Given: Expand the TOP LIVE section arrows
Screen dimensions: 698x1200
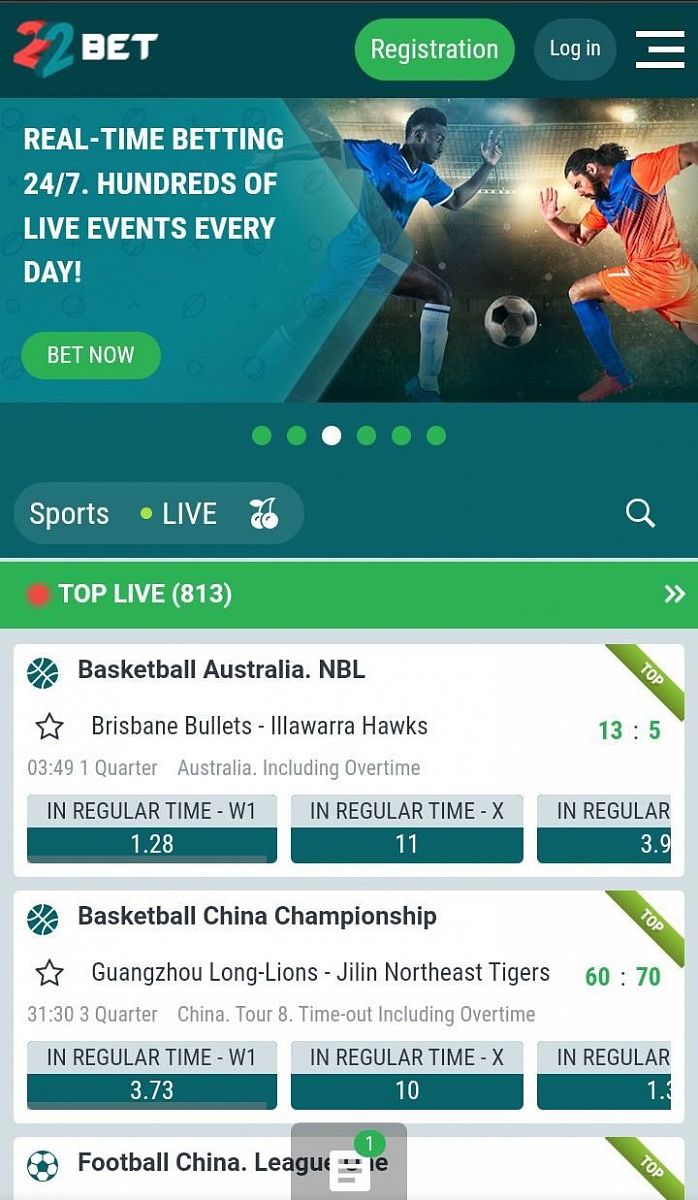Looking at the screenshot, I should 675,594.
